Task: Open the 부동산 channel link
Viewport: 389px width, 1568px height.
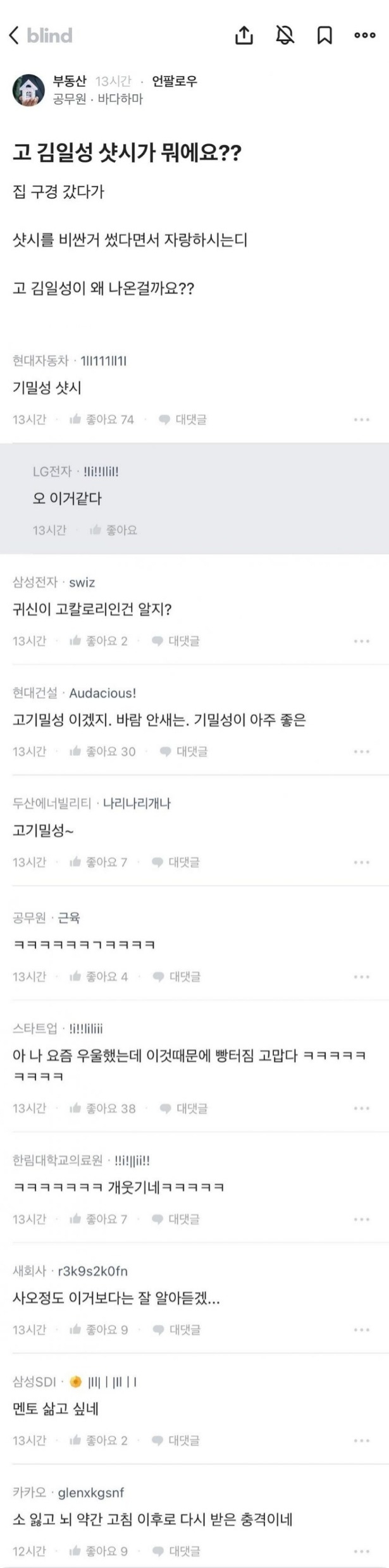Action: tap(70, 81)
